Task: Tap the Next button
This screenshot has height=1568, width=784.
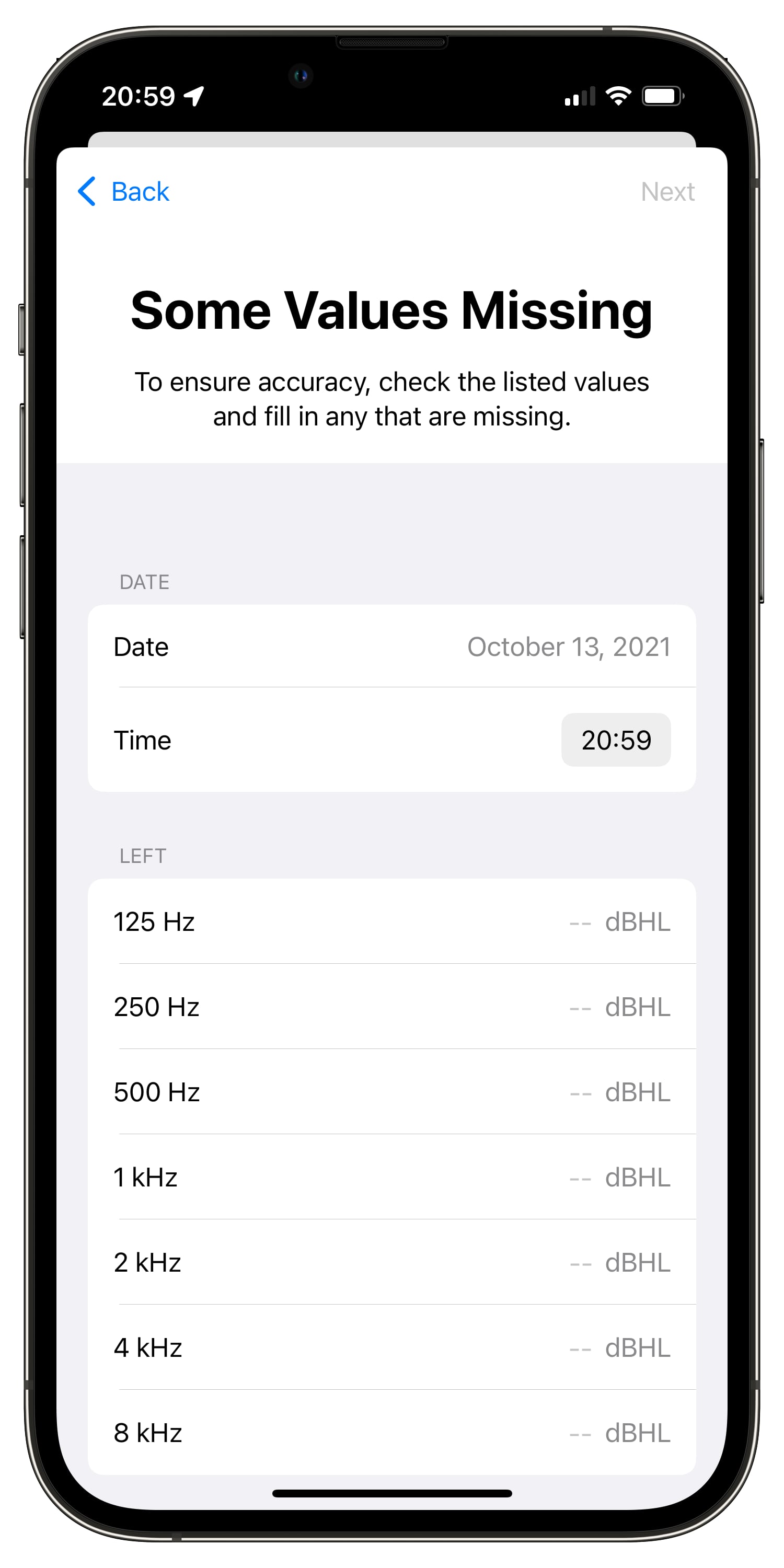Action: (667, 192)
